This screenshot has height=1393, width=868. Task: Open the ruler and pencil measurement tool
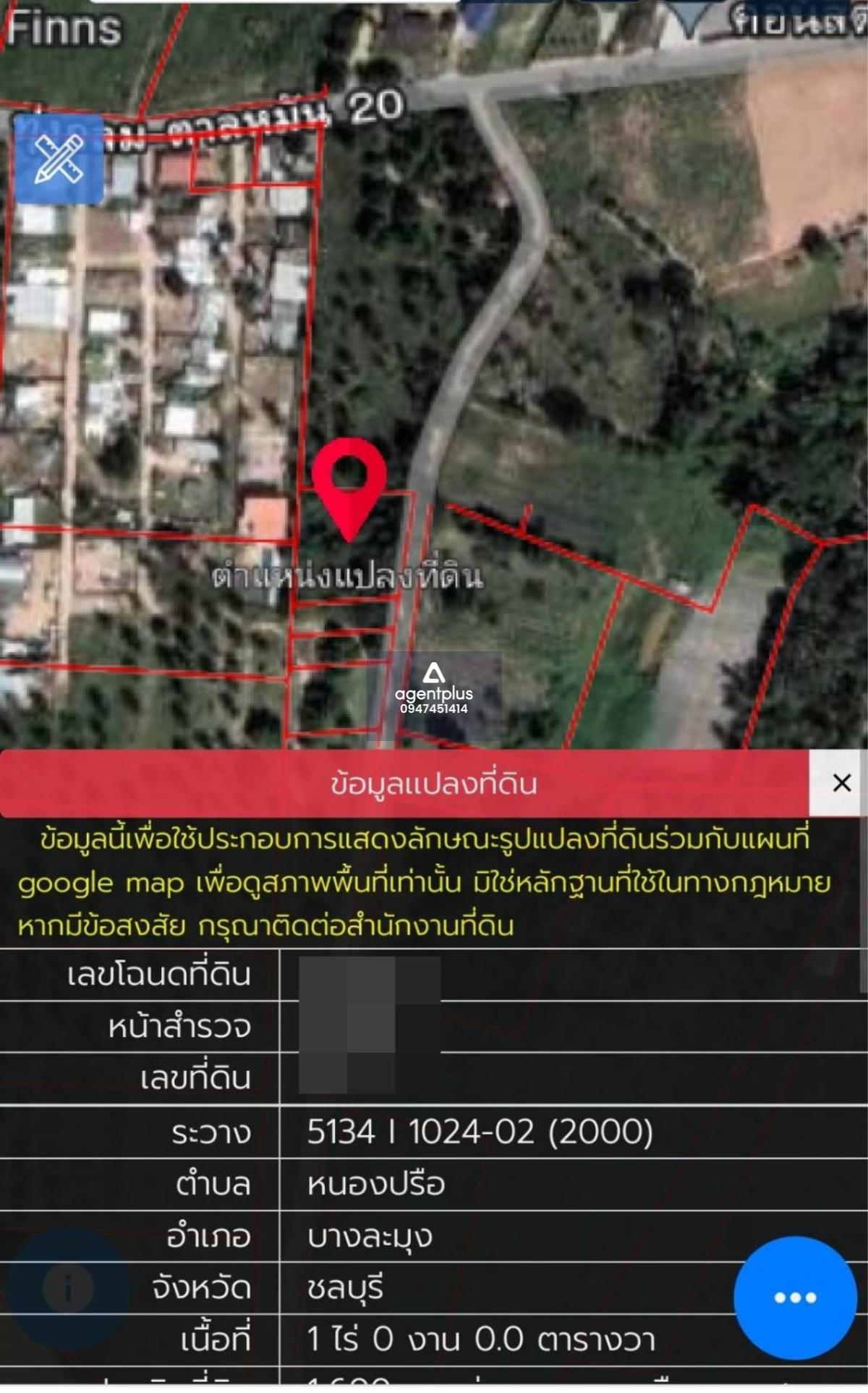click(59, 159)
